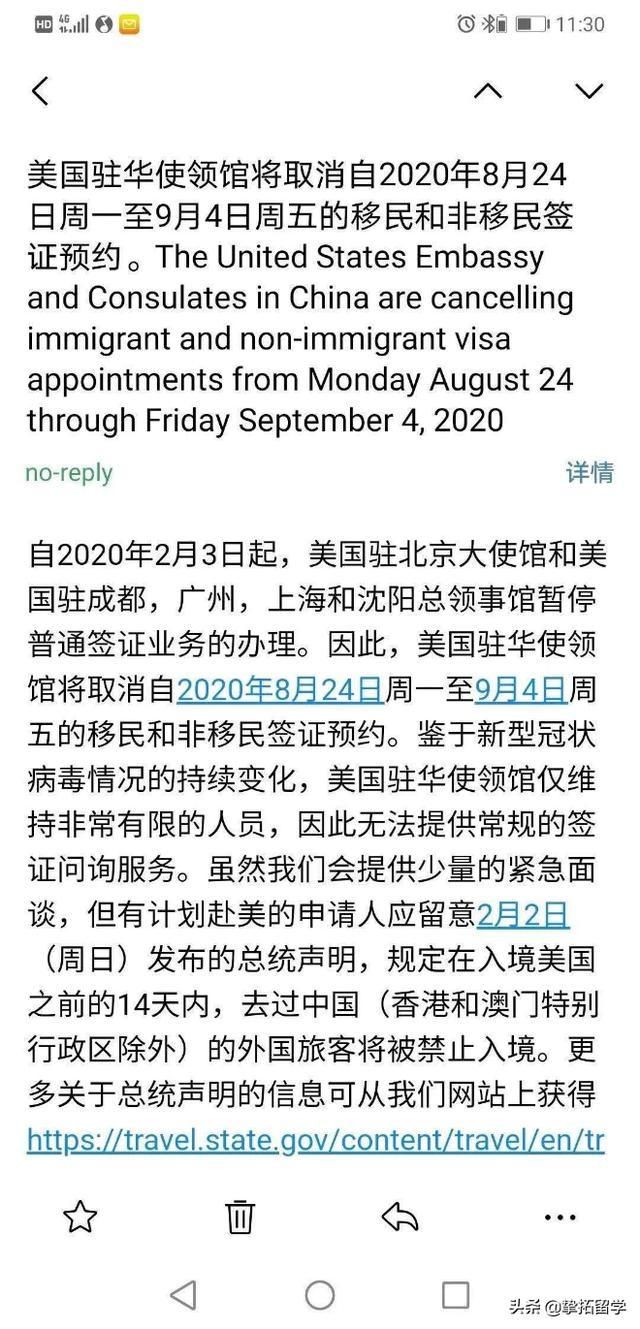The image size is (640, 1329).
Task: Open the more options menu
Action: pos(560,1216)
